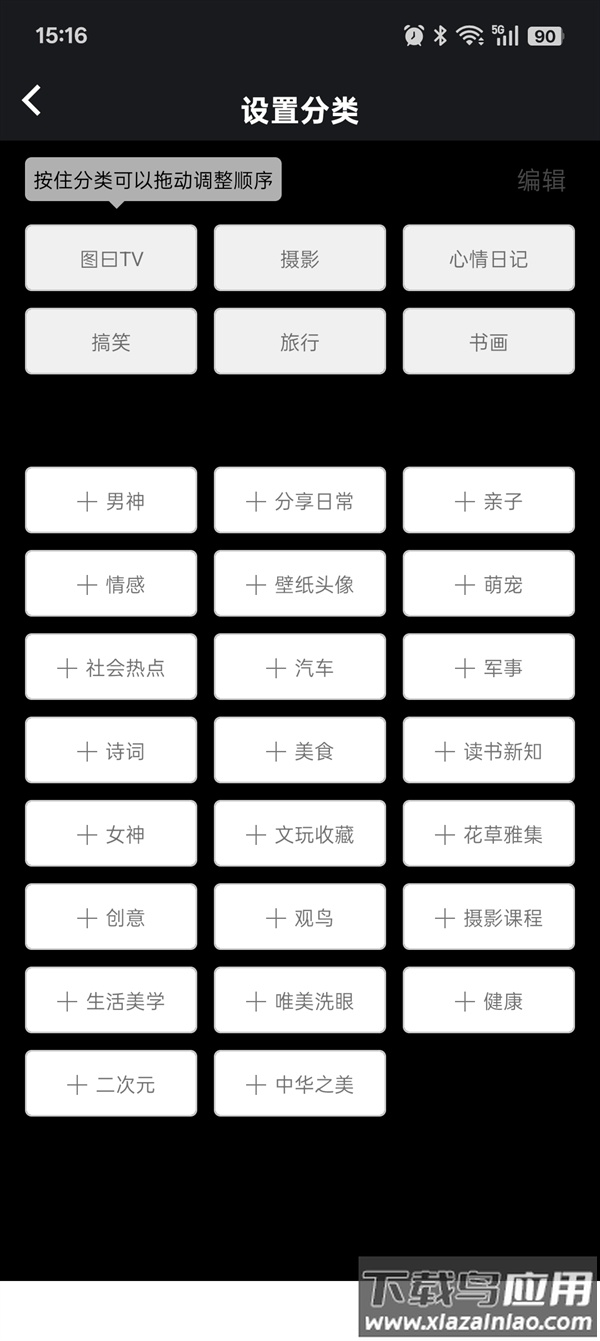600x1341 pixels.
Task: Go back with the arrow icon
Action: click(x=32, y=100)
